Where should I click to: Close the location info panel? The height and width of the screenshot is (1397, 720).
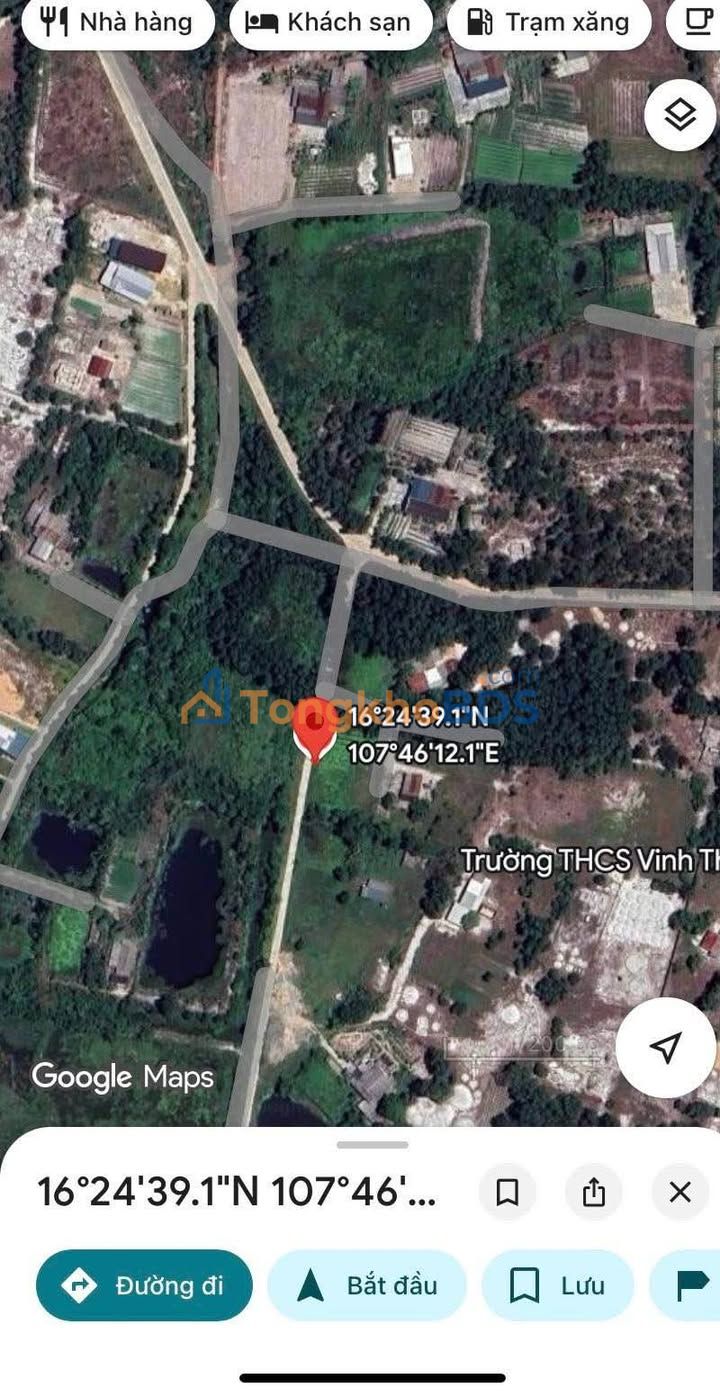tap(680, 1192)
